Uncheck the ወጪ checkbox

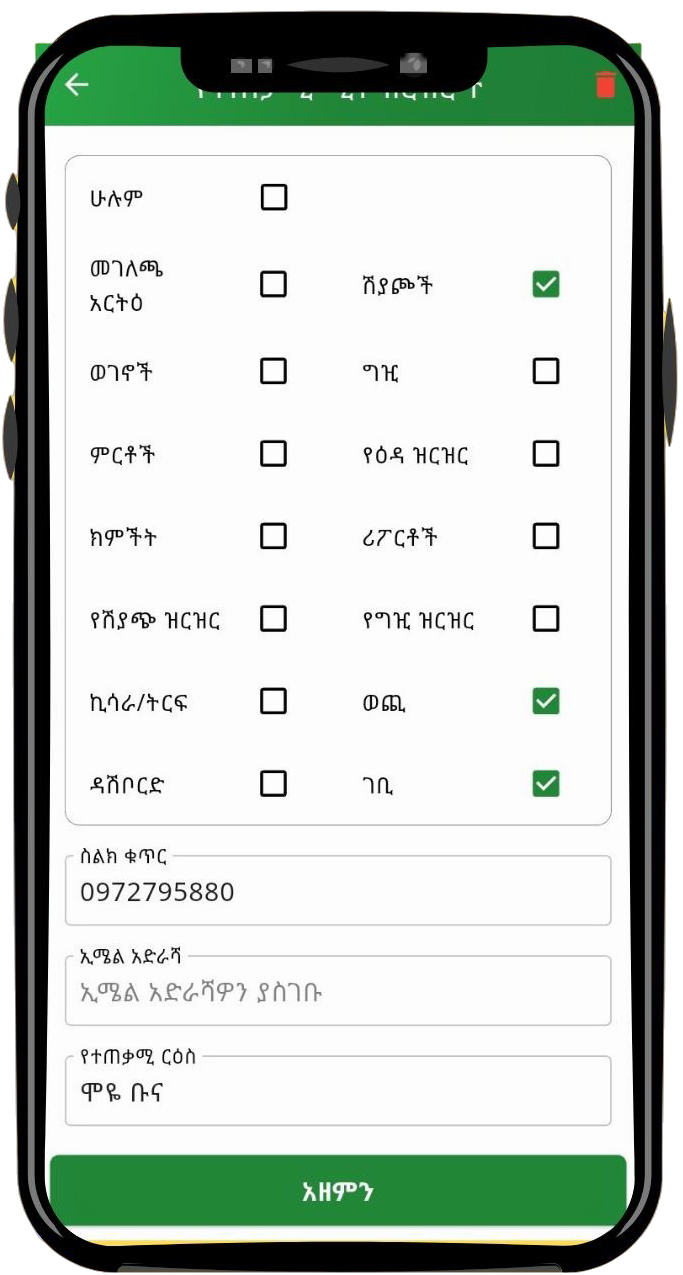tap(546, 702)
